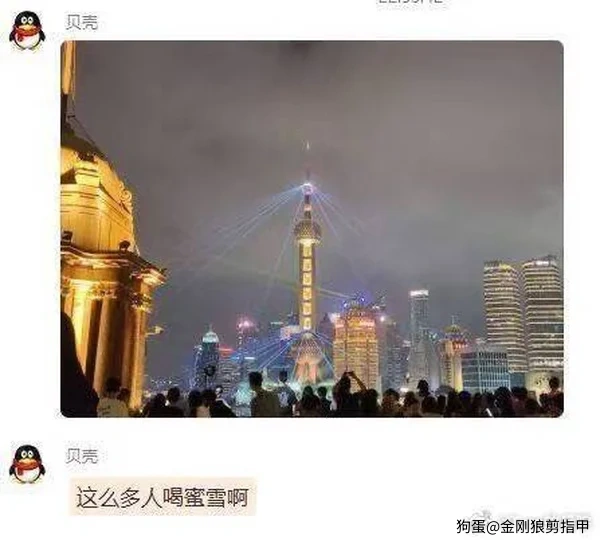Open 贝壳's penguin avatar beside the photo message
This screenshot has width=600, height=540.
coord(27,31)
